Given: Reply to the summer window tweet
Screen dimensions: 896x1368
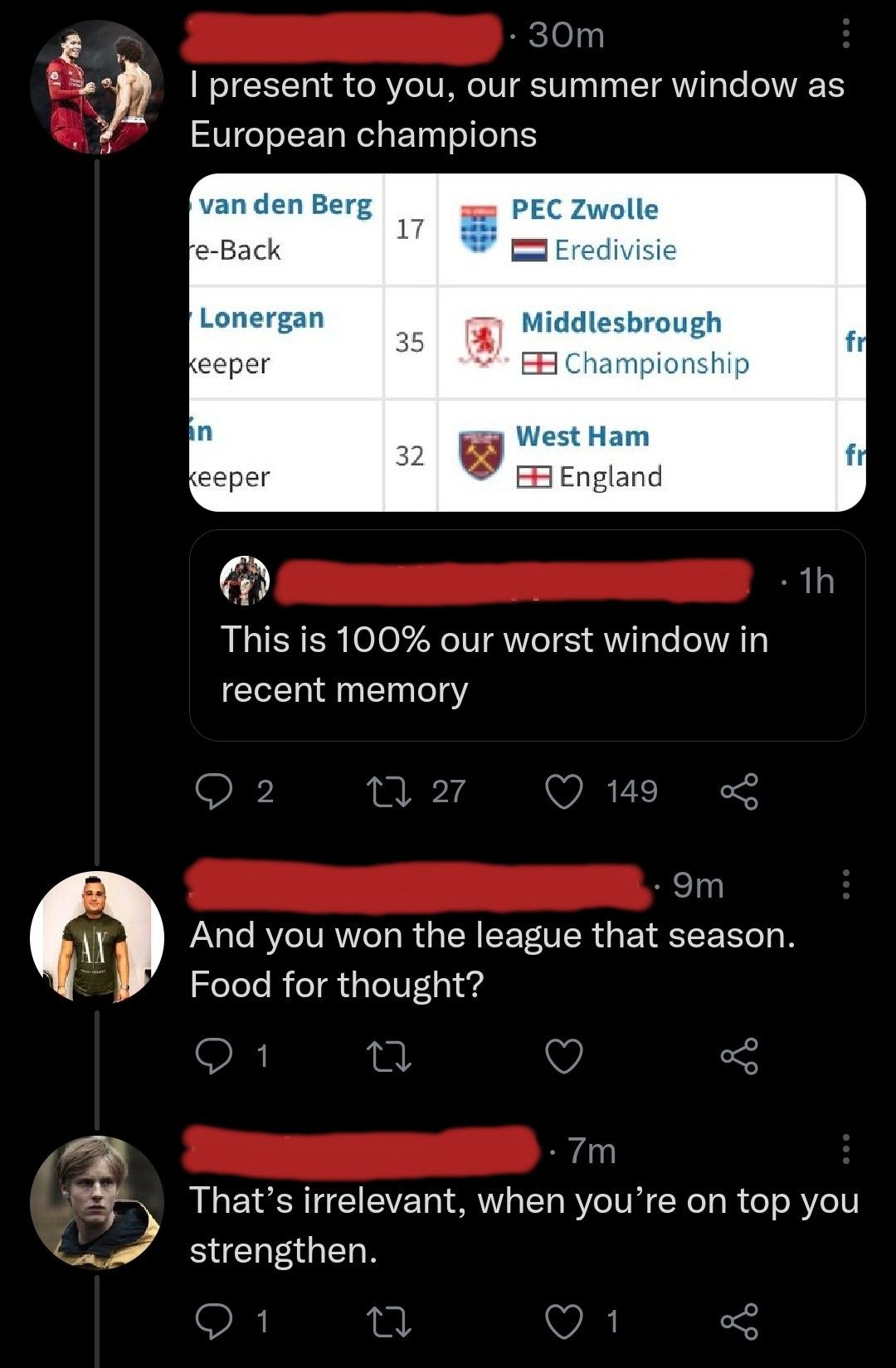Looking at the screenshot, I should 213,791.
